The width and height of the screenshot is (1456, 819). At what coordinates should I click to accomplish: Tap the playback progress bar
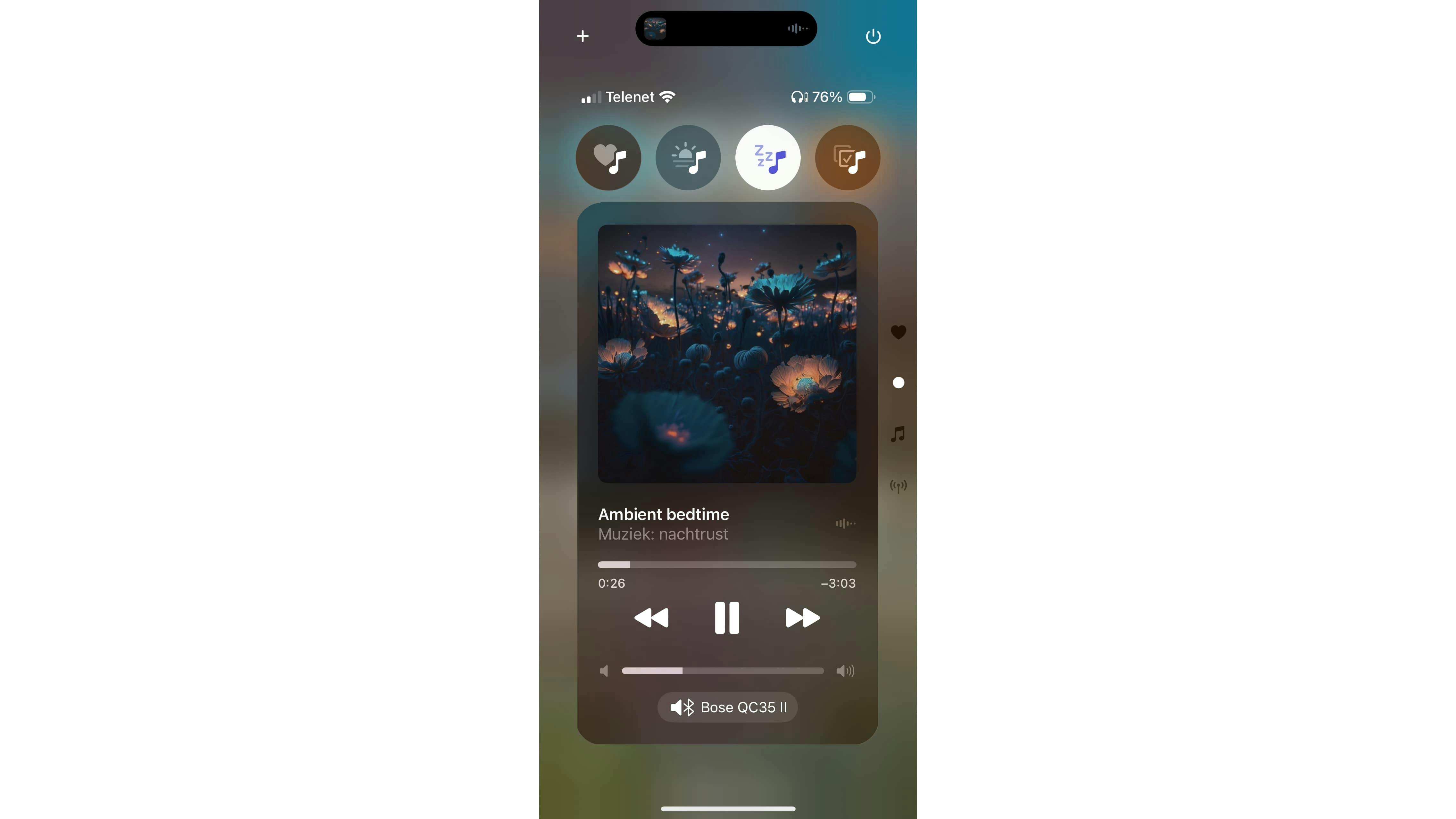[727, 565]
